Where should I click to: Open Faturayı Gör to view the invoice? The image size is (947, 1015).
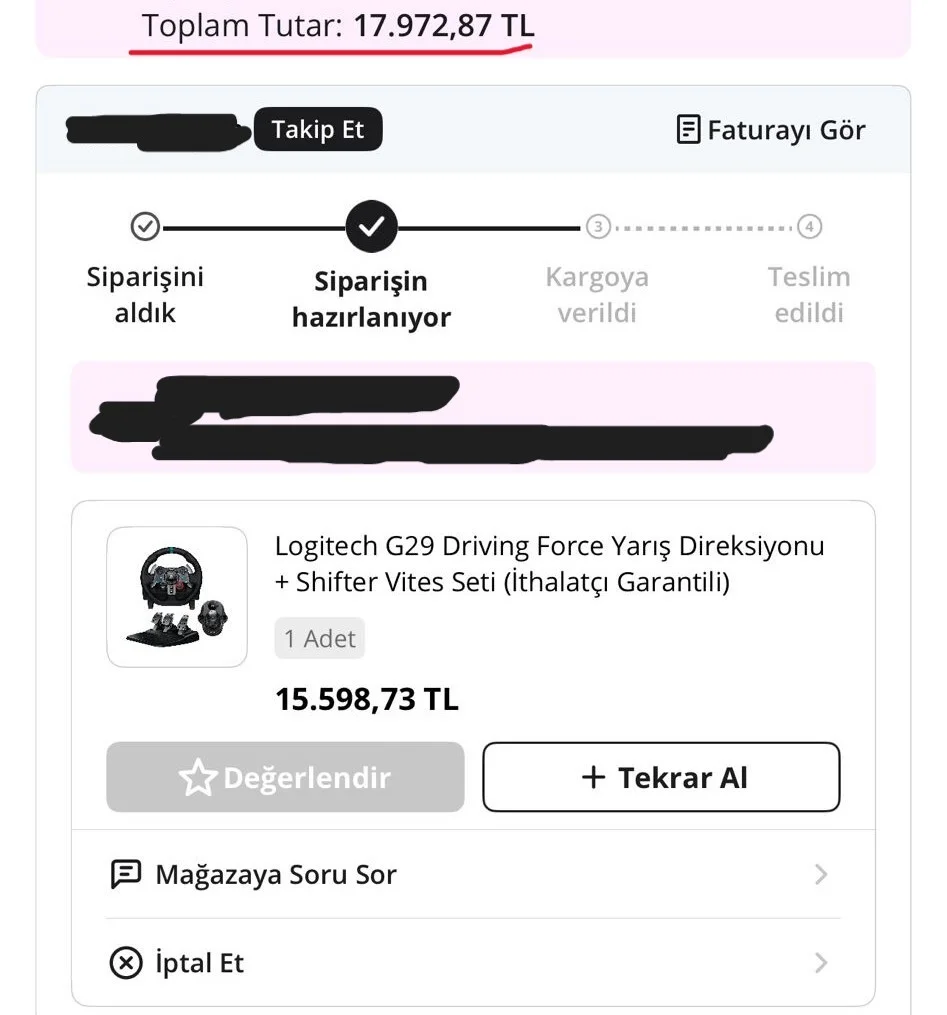coord(770,130)
